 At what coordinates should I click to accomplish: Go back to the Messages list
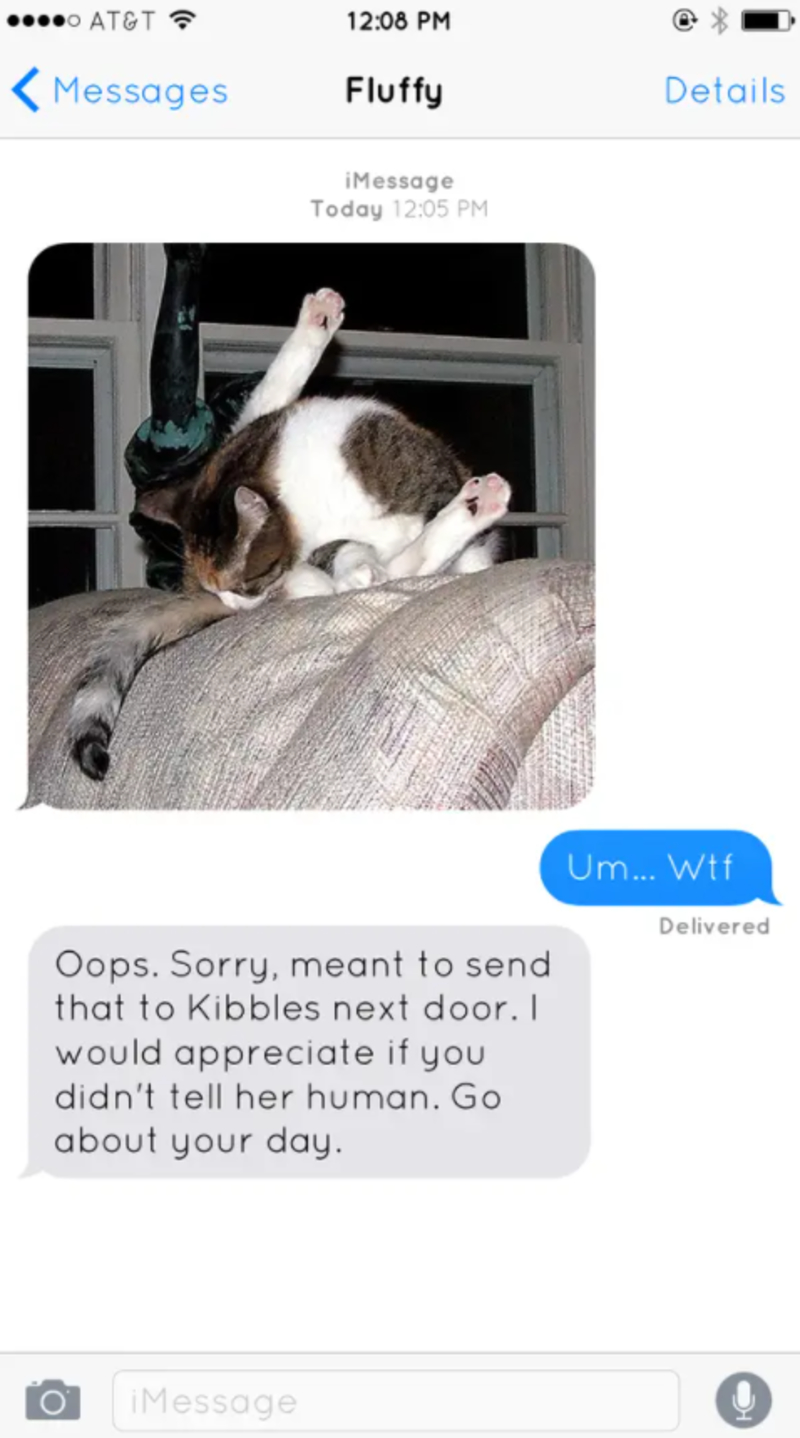(x=120, y=91)
